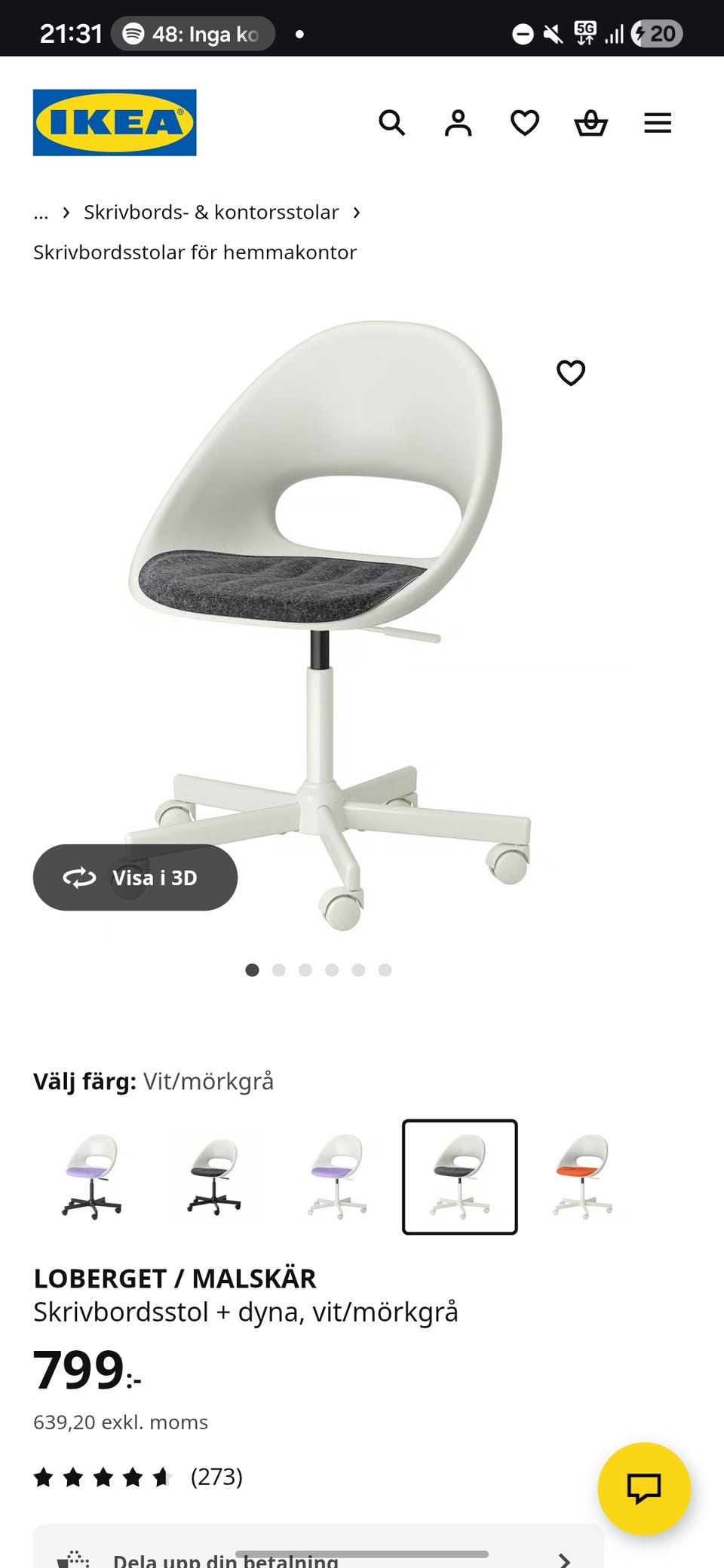This screenshot has width=724, height=1568.
Task: Go to Skrivbordsstolar för hemmakontor category
Action: (195, 252)
